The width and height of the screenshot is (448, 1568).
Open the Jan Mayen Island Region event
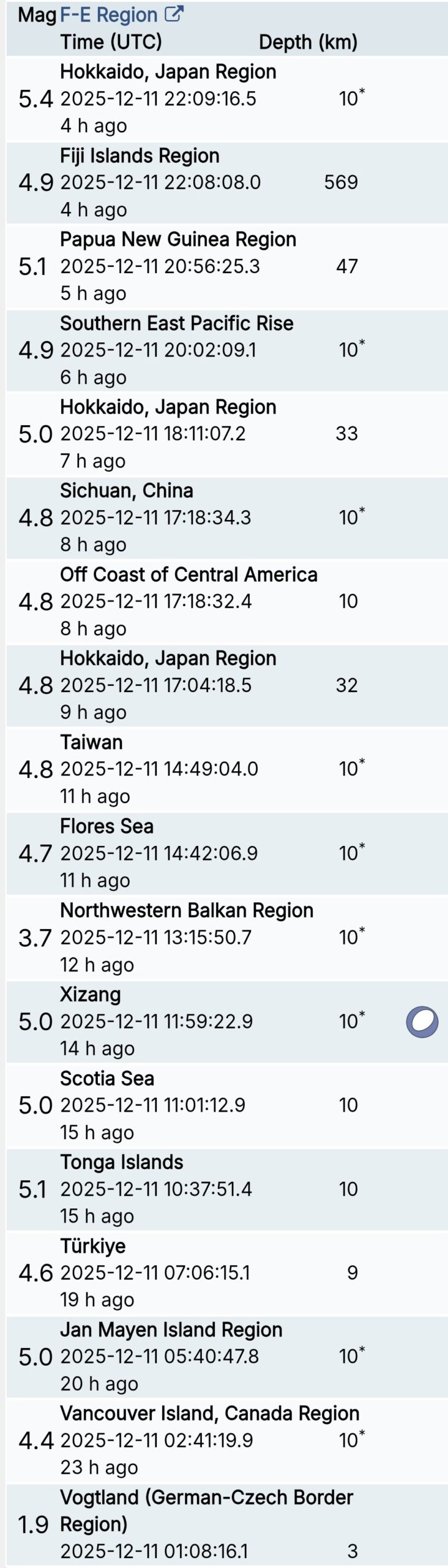click(x=171, y=1330)
